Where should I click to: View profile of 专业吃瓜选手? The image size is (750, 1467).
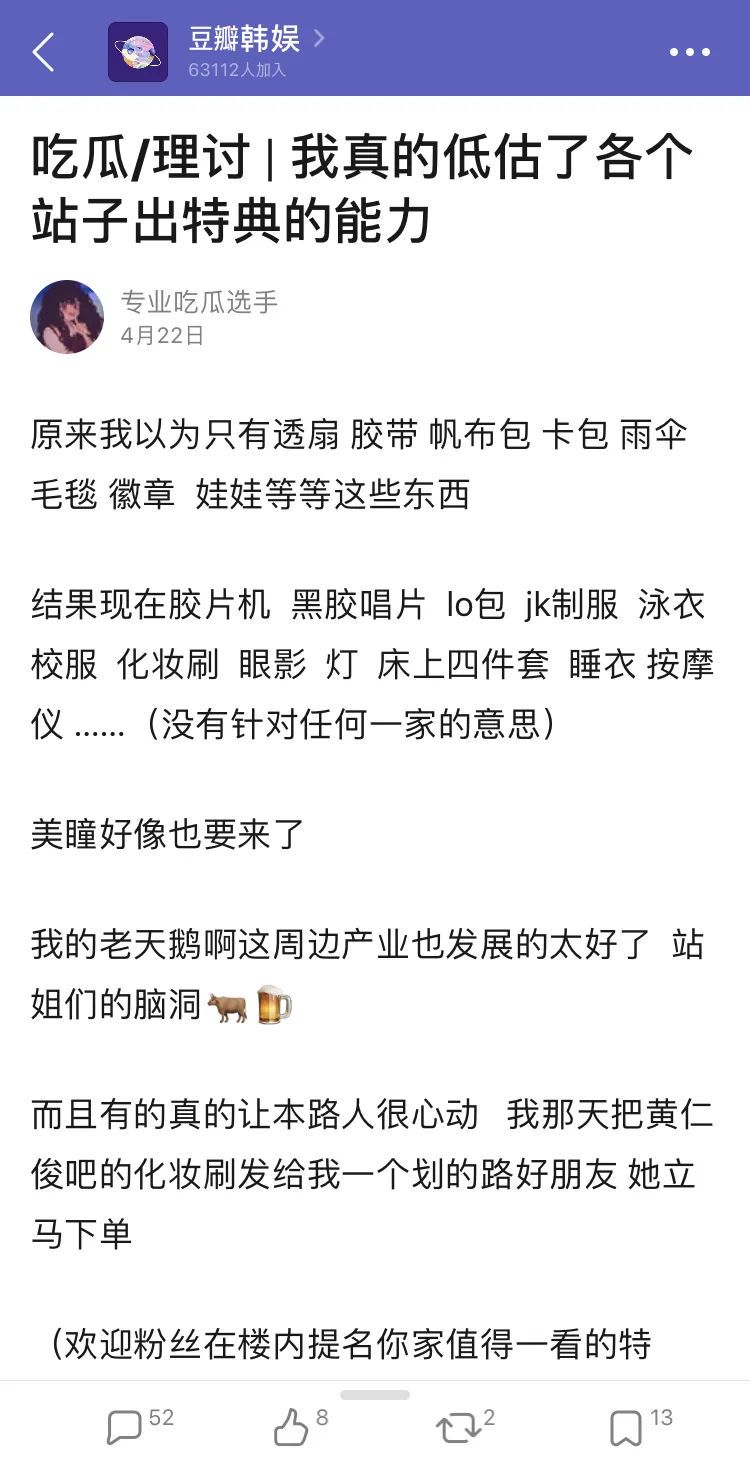click(199, 302)
